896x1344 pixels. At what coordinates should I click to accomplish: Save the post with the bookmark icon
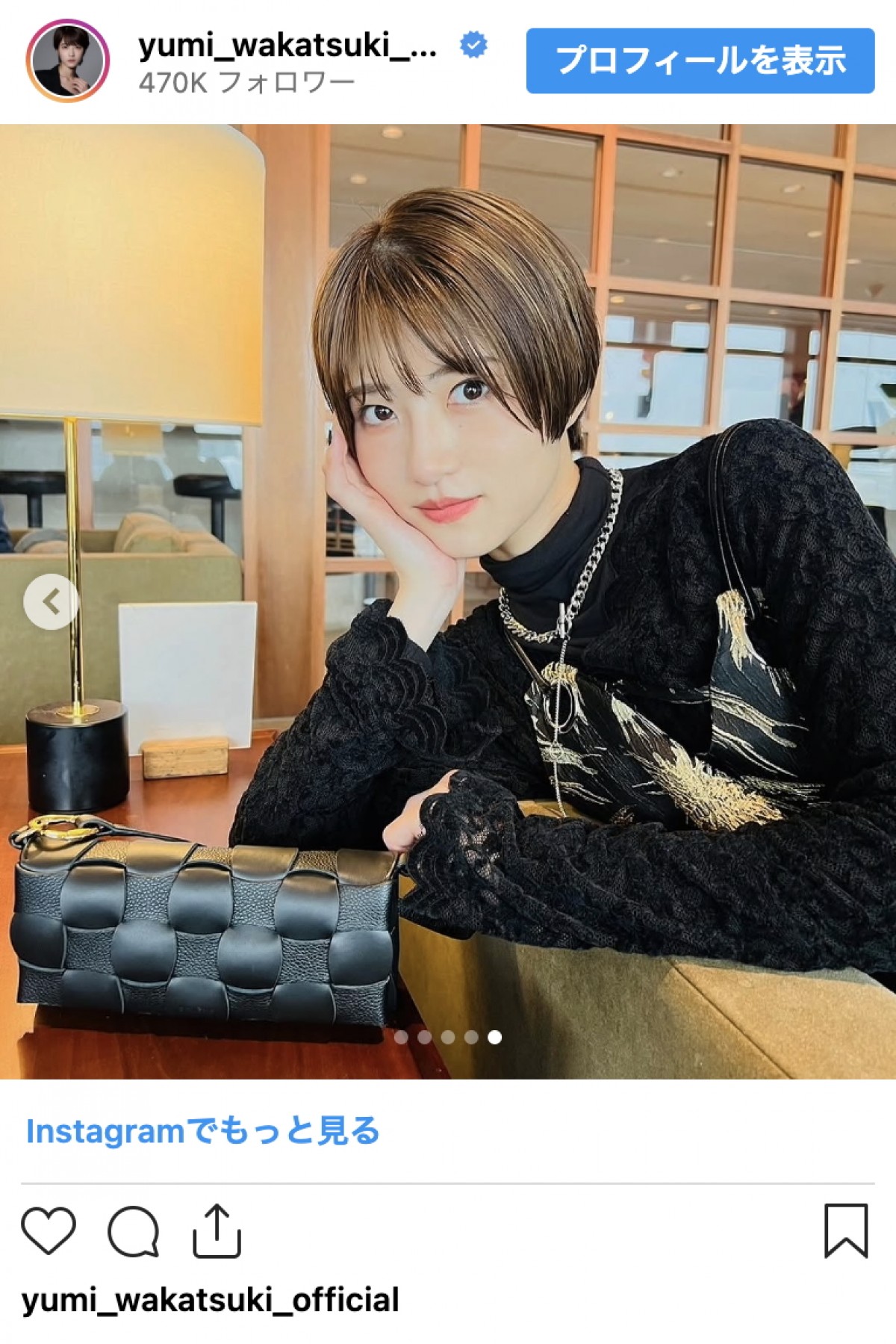[x=845, y=1230]
